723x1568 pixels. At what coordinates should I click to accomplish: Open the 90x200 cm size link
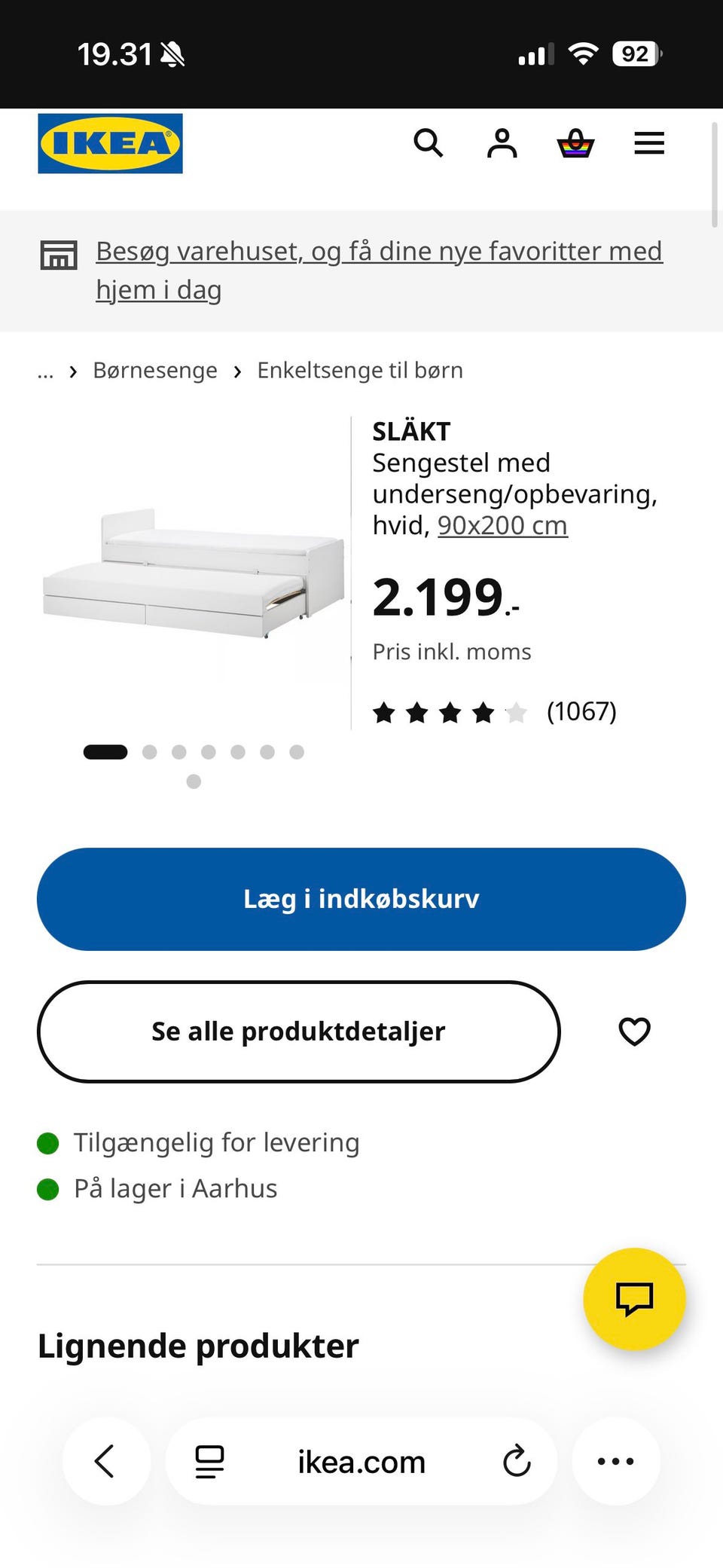[502, 525]
